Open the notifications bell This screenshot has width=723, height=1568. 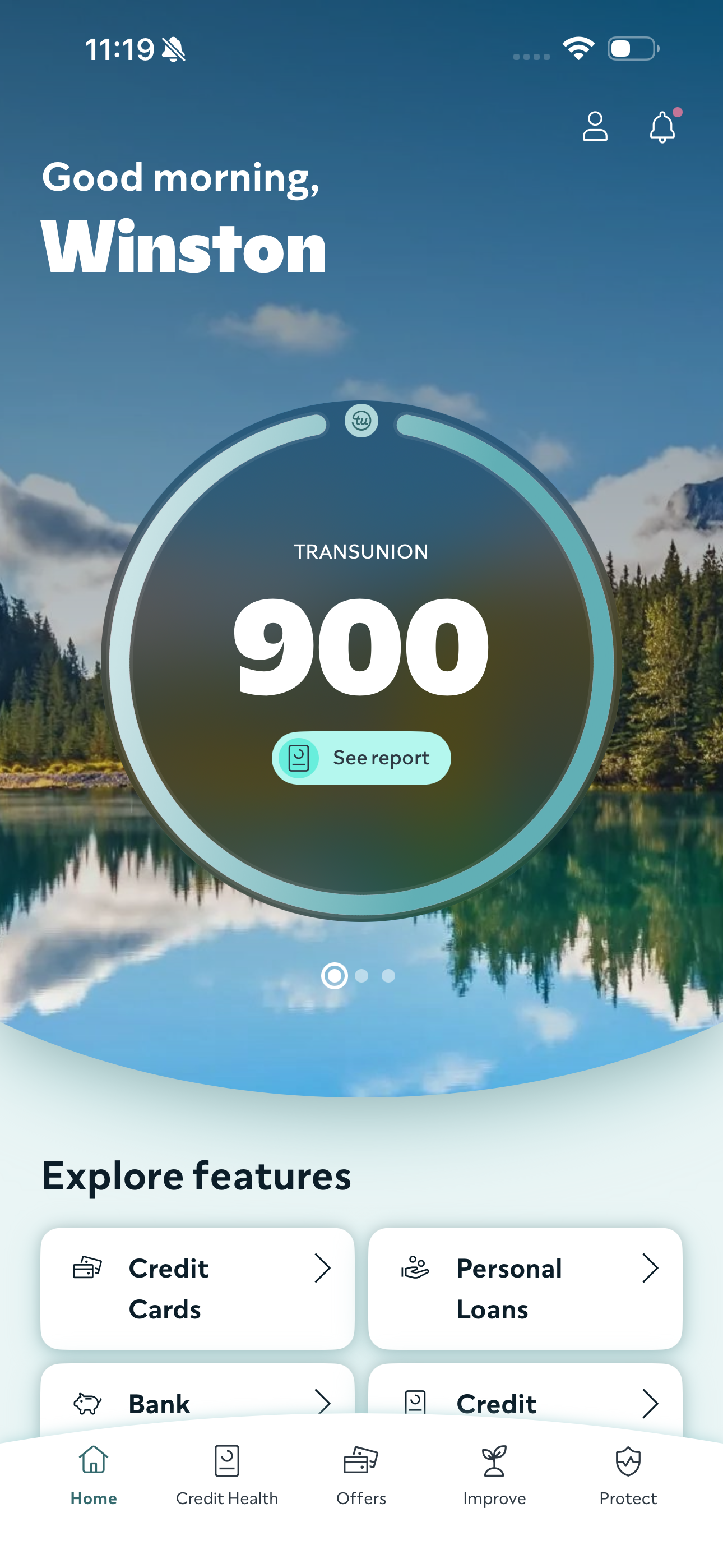click(x=662, y=127)
